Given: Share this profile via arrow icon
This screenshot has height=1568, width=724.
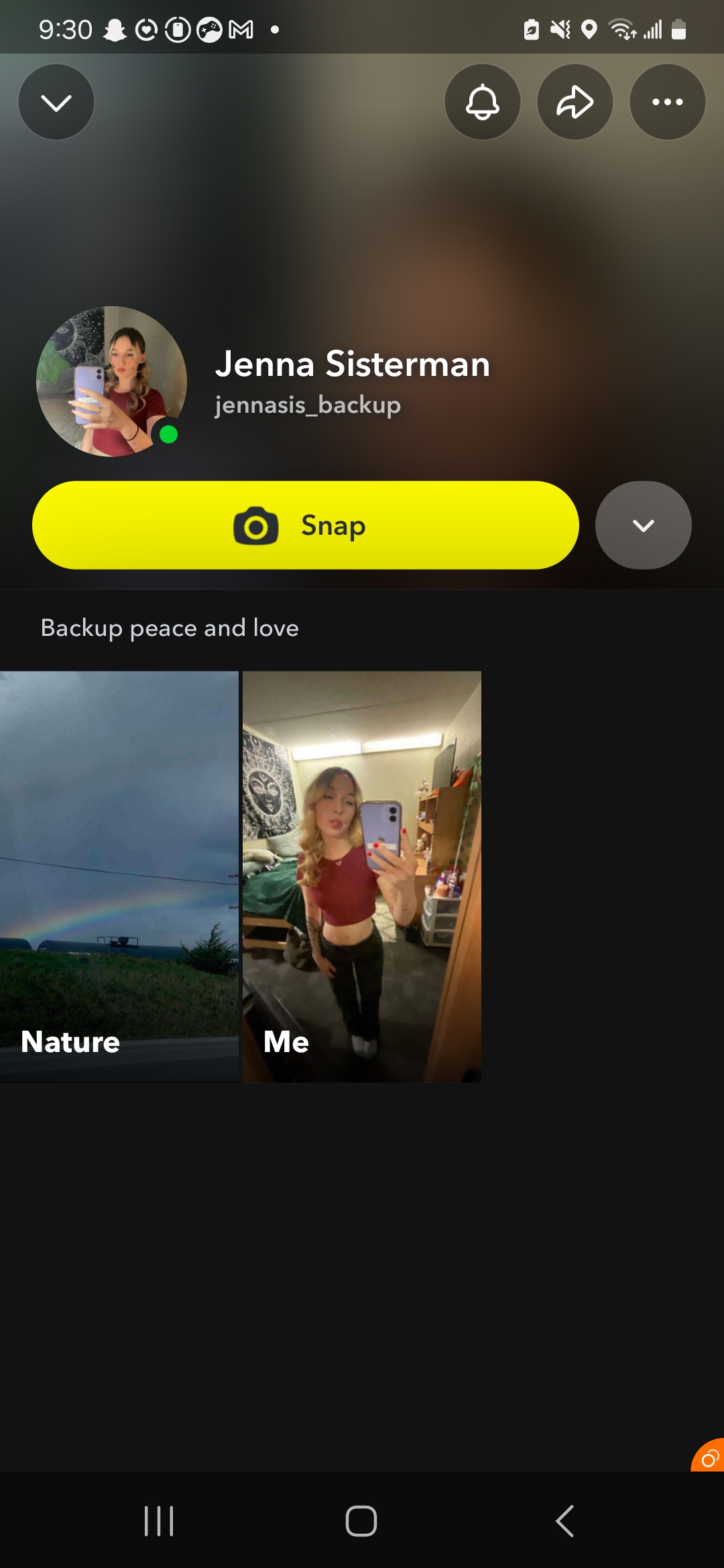Looking at the screenshot, I should click(x=575, y=103).
